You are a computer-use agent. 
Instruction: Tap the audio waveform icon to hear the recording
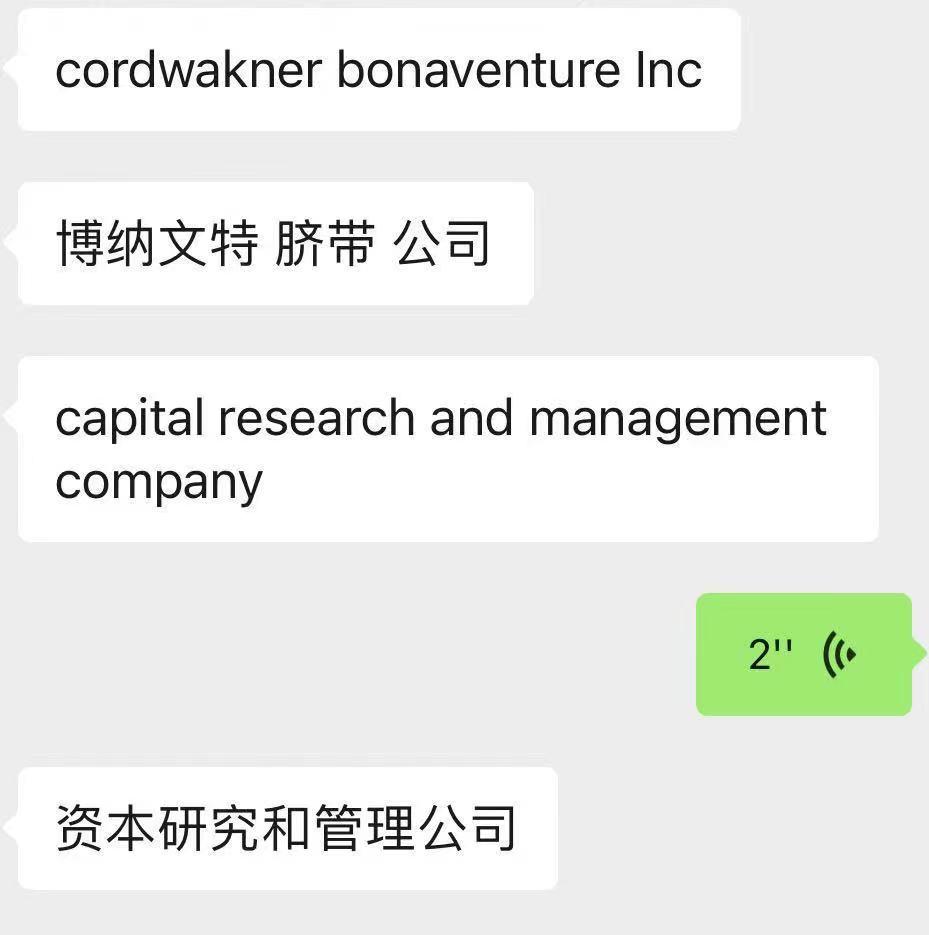(840, 655)
